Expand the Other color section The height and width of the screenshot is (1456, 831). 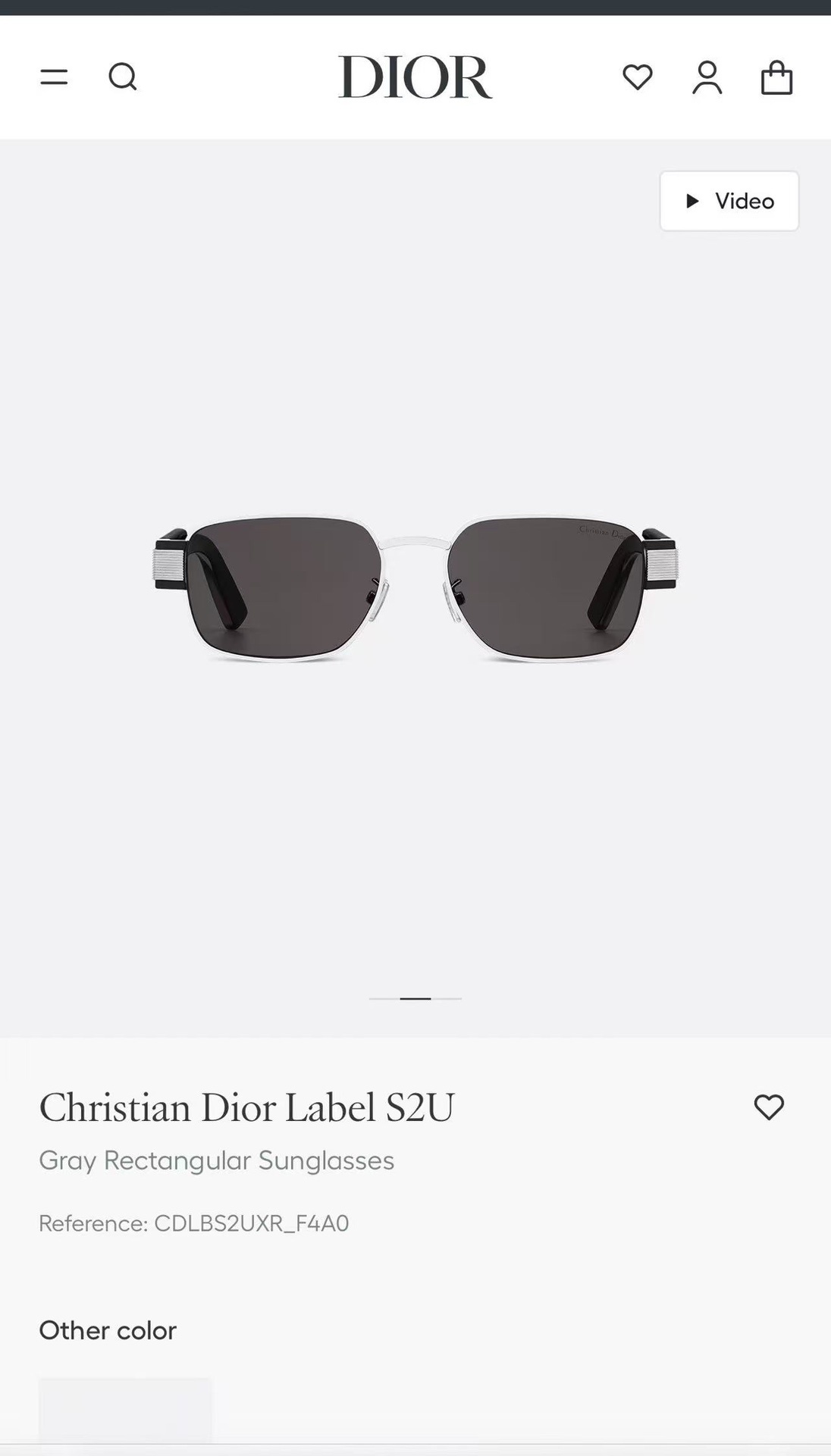click(108, 1331)
